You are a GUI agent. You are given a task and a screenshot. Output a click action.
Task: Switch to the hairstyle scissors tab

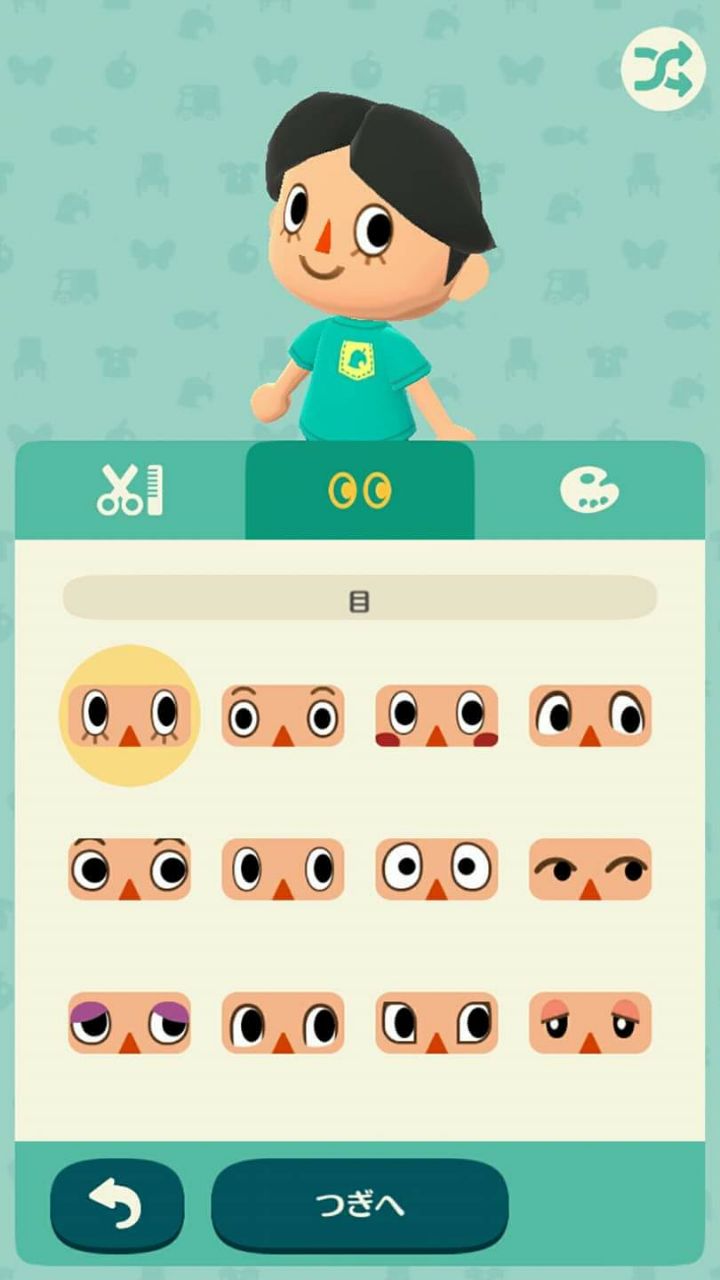(x=130, y=490)
